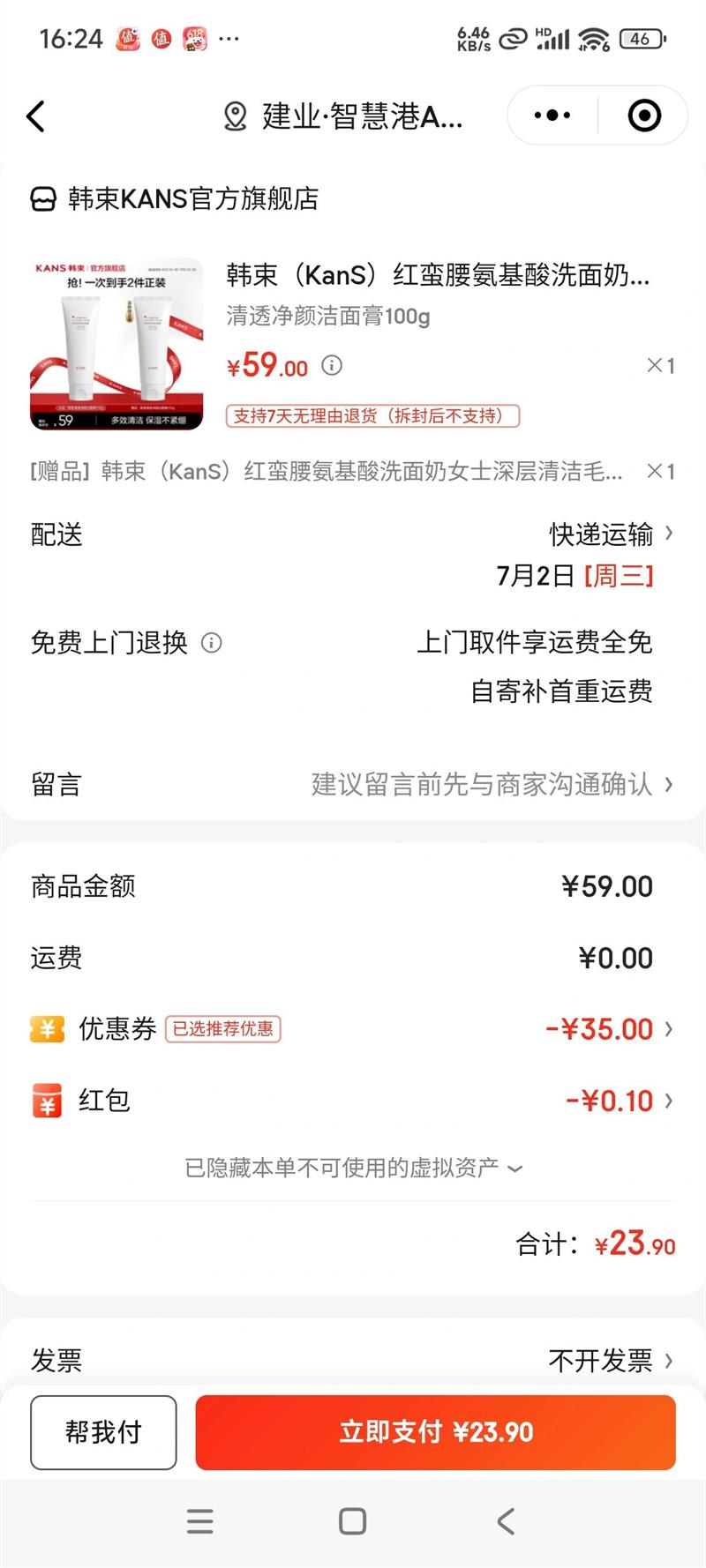The width and height of the screenshot is (706, 1568).
Task: Open the system recent apps view
Action: [200, 1521]
